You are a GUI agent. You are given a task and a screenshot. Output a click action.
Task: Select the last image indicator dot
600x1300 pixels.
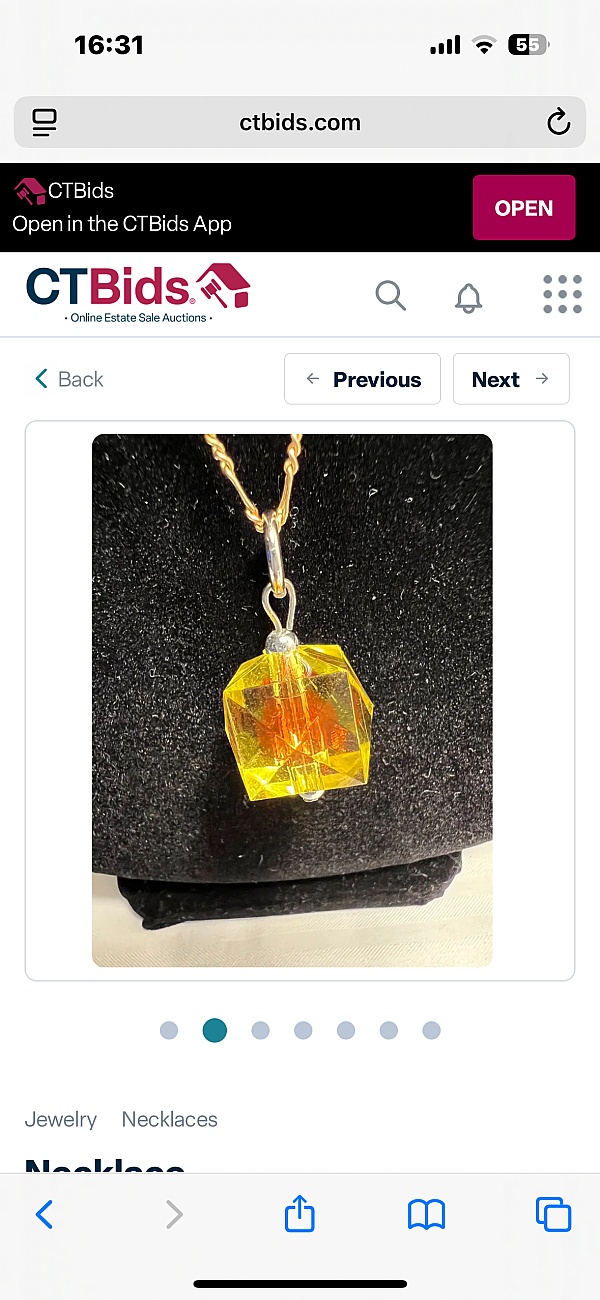click(431, 1030)
